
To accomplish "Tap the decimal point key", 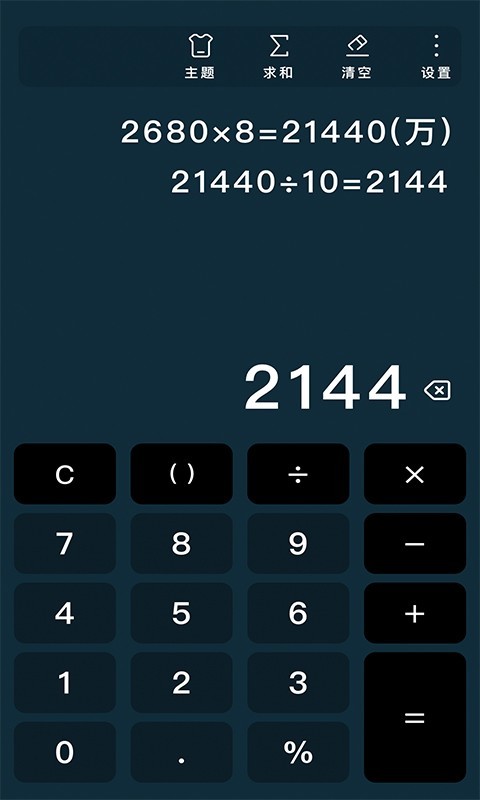I will point(182,752).
